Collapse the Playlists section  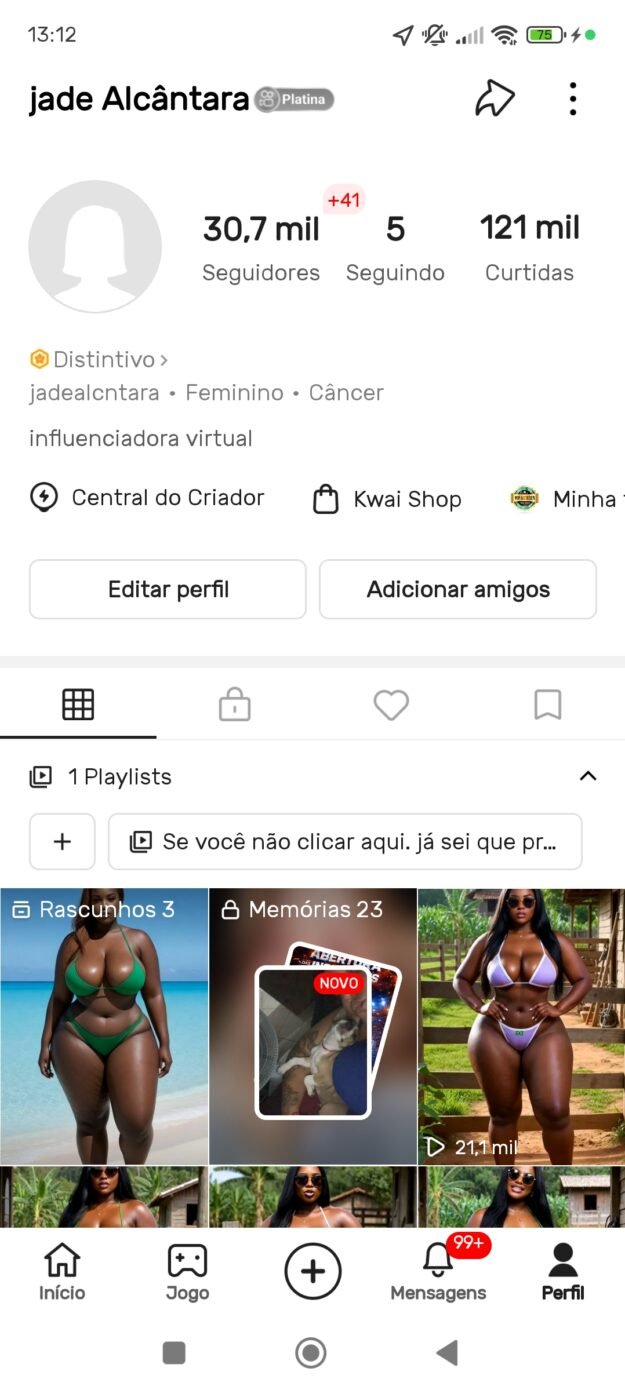[x=588, y=776]
